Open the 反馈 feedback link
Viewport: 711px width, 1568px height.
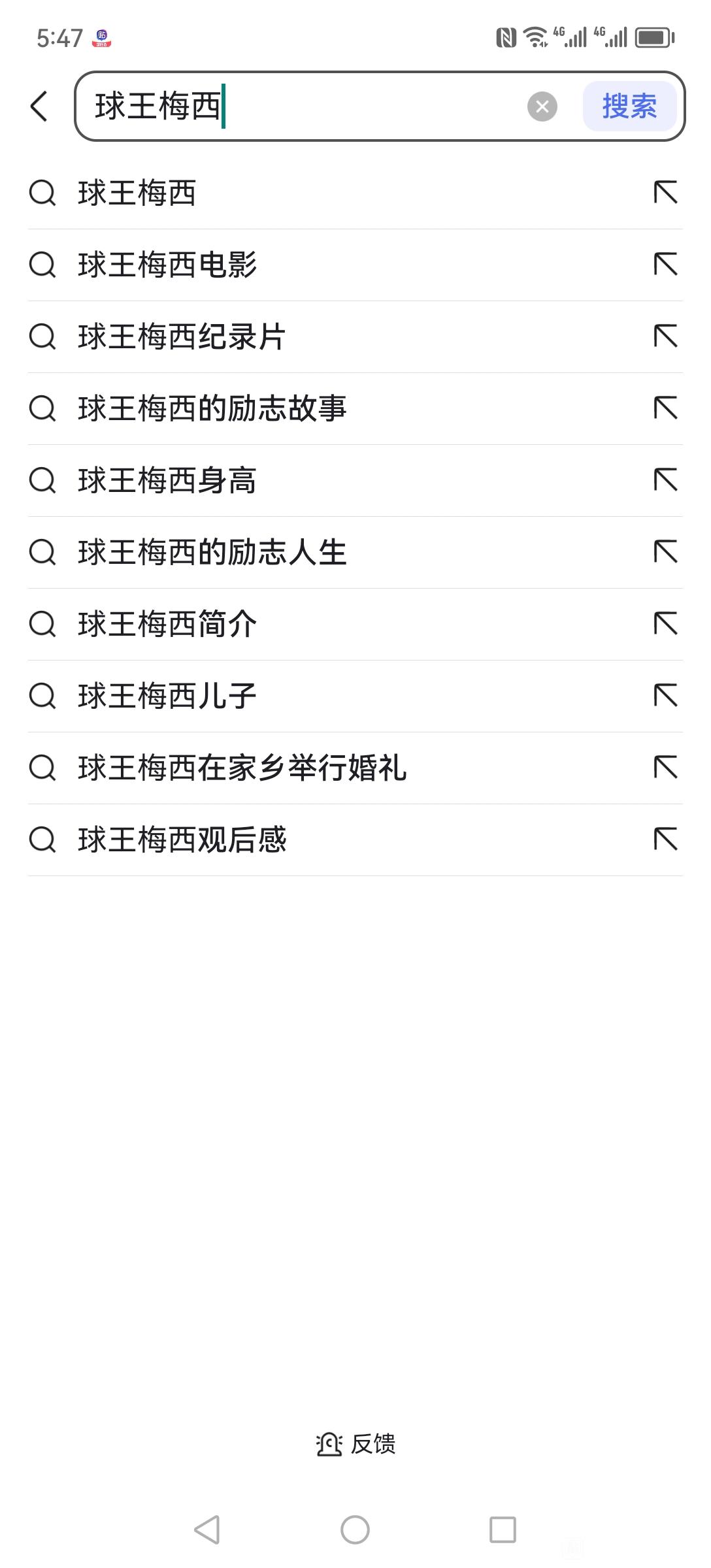click(x=355, y=1444)
